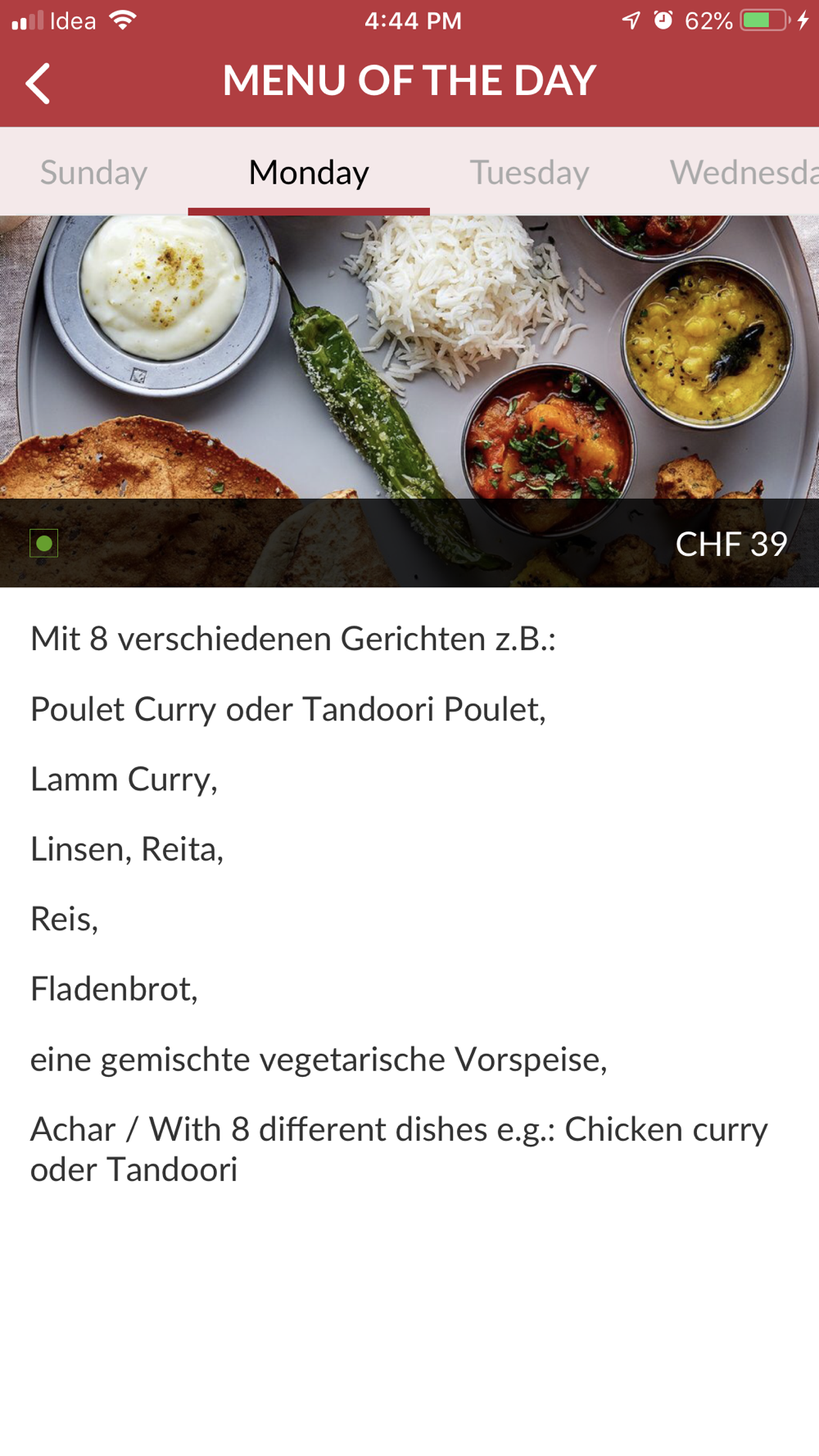Go back using the top-left arrow

pos(38,83)
